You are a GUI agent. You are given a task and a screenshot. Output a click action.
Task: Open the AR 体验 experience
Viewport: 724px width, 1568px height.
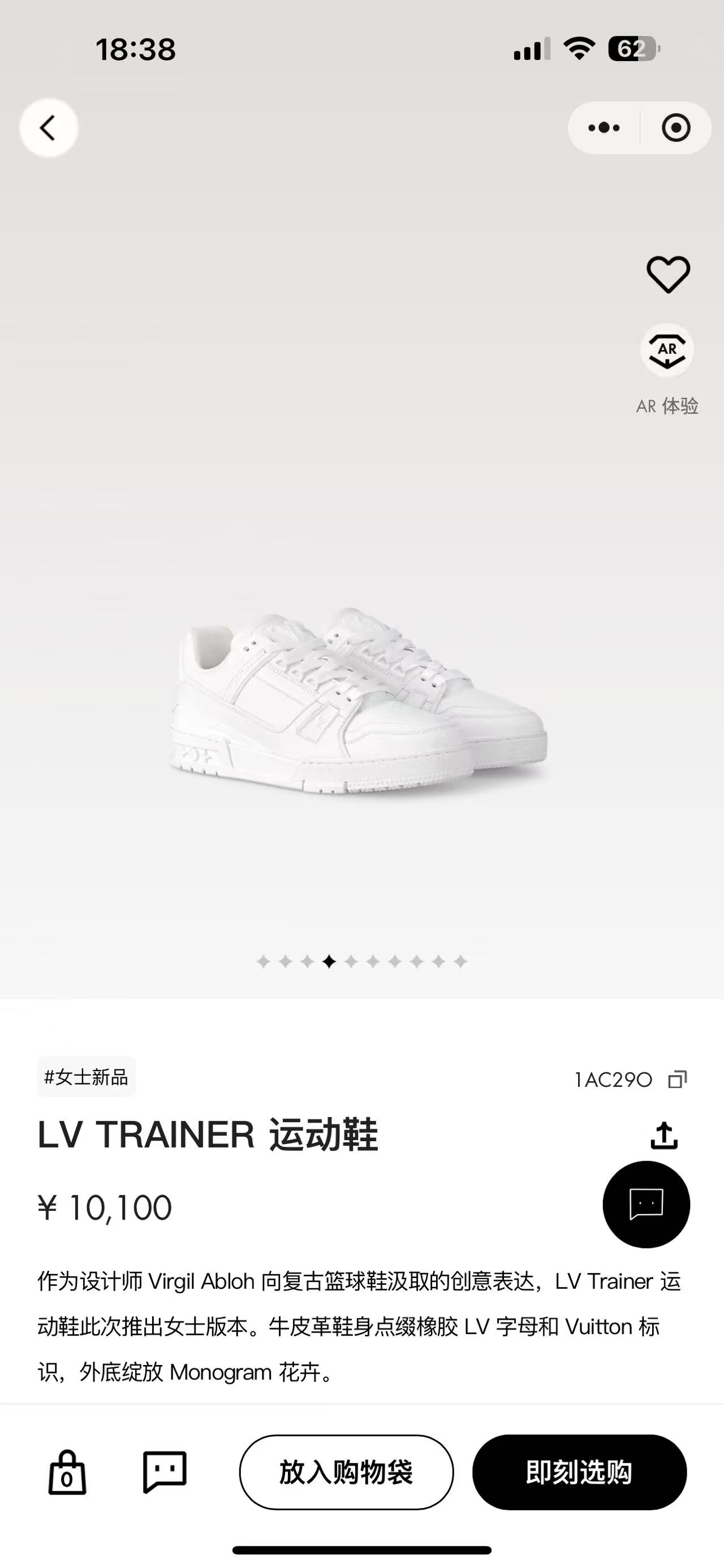tap(669, 349)
